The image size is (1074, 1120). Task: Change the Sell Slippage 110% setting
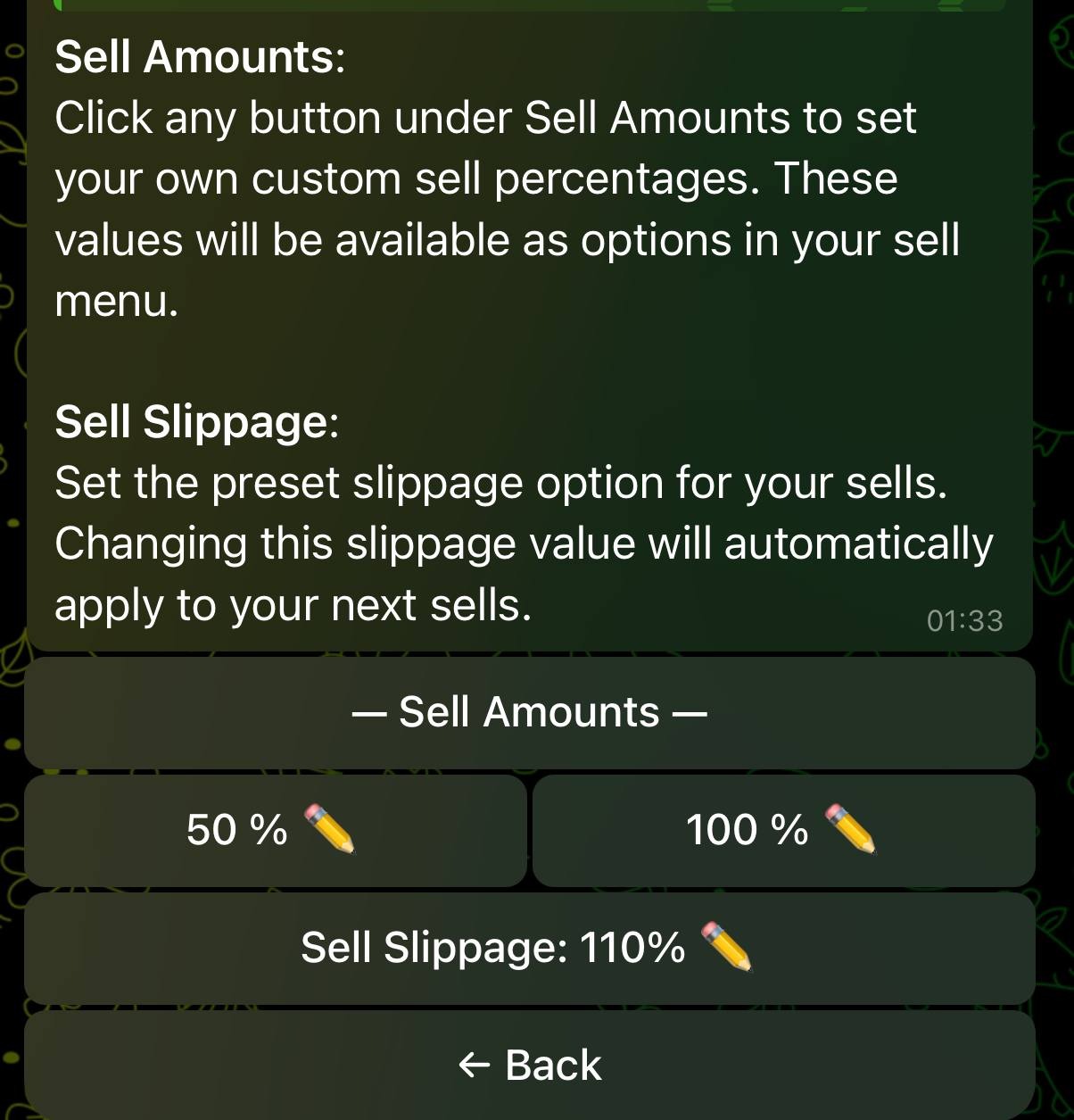[x=530, y=948]
